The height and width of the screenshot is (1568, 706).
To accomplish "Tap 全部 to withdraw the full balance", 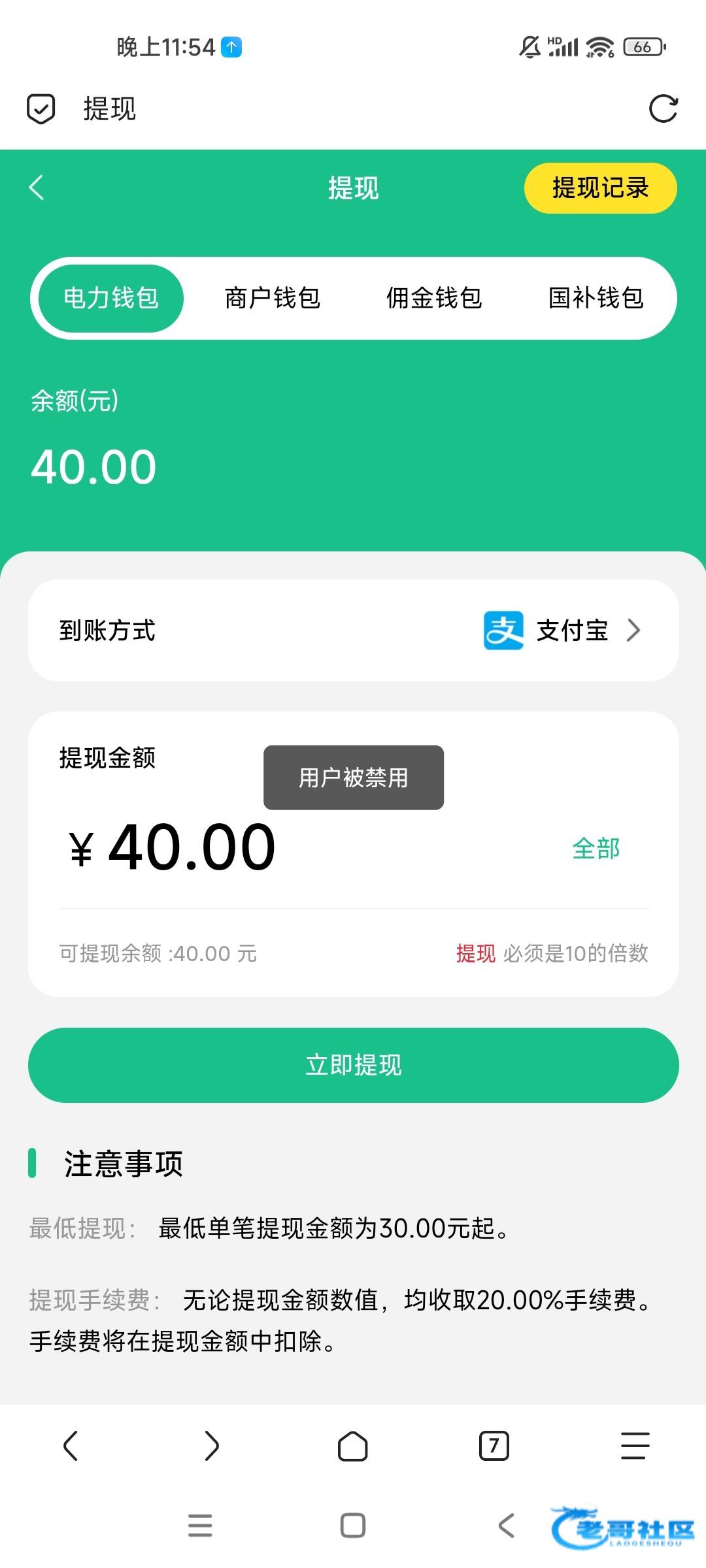I will 596,849.
